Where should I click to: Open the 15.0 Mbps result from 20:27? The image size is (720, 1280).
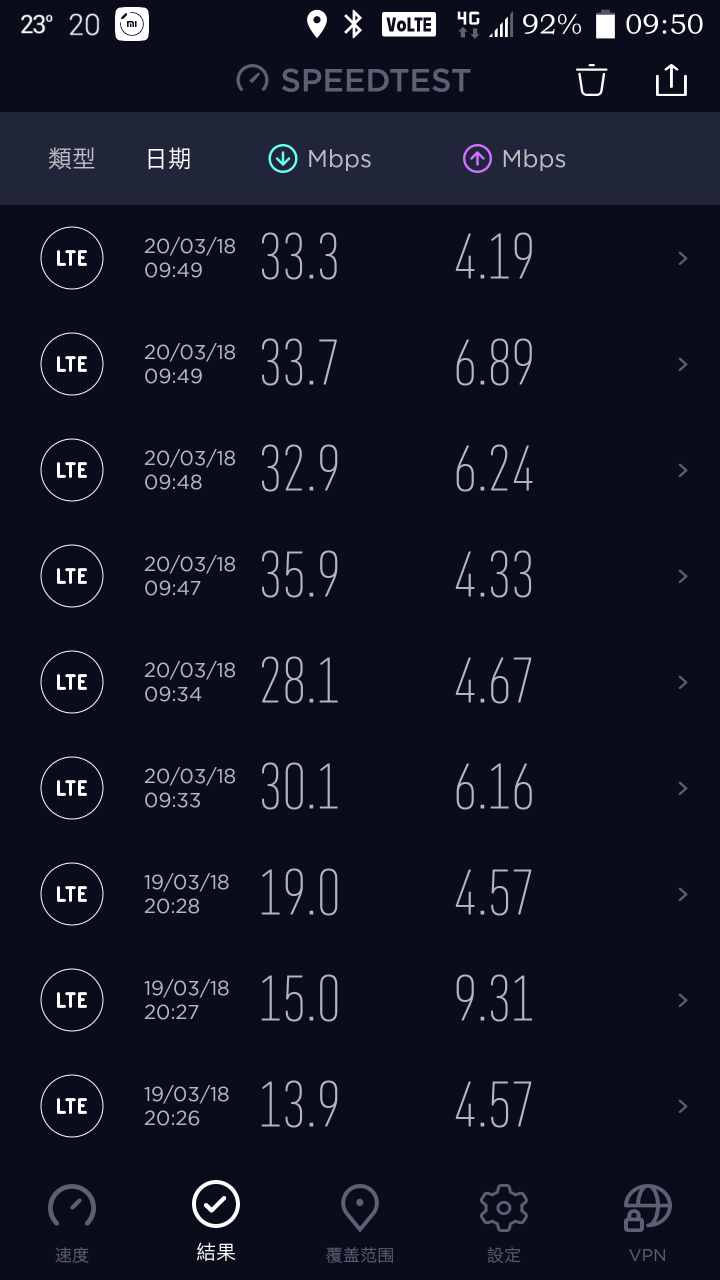click(x=360, y=1000)
